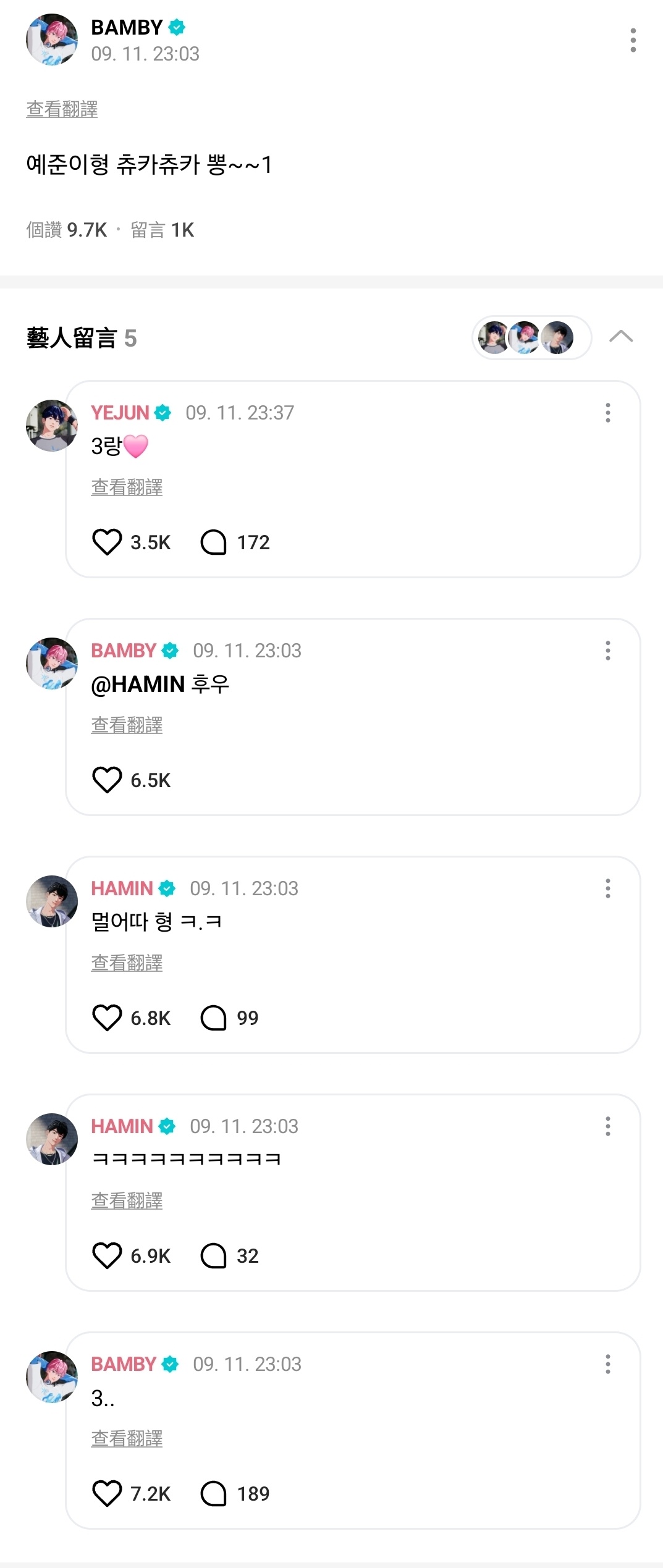
Task: Tap the artist avatars group beside 藝人留言
Action: coord(531,337)
